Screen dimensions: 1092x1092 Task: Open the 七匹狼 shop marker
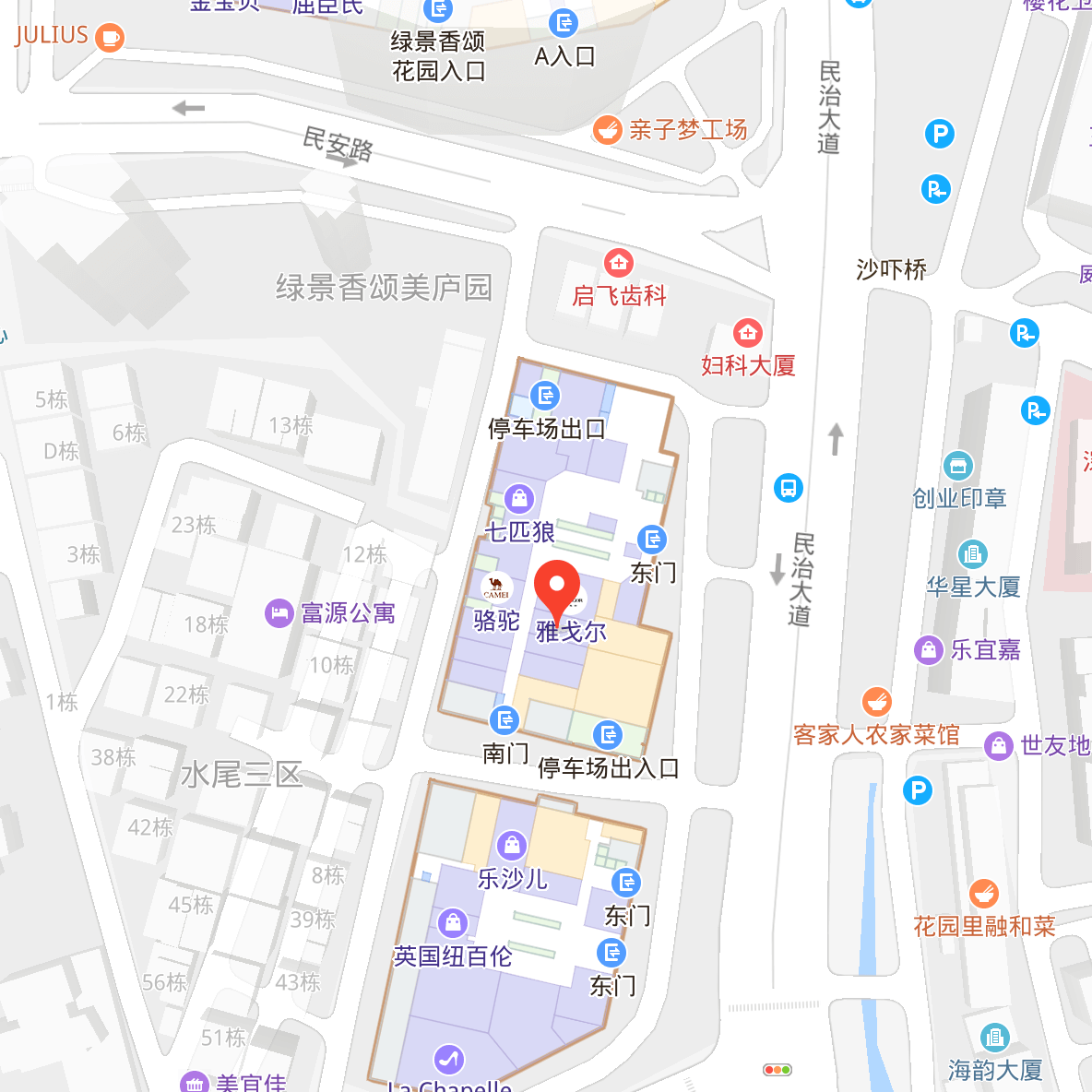click(x=519, y=499)
